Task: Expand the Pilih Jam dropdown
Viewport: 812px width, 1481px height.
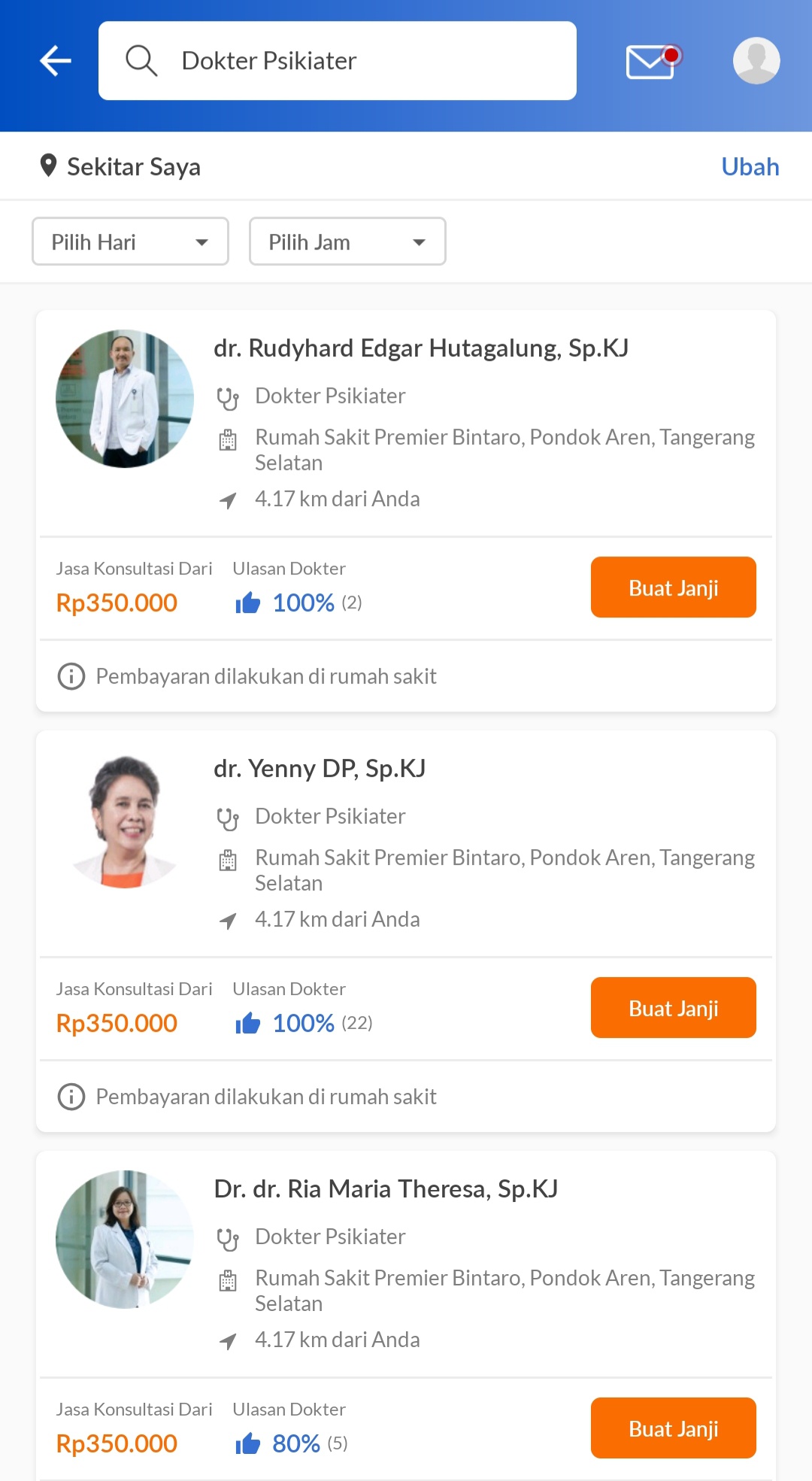Action: pyautogui.click(x=347, y=241)
